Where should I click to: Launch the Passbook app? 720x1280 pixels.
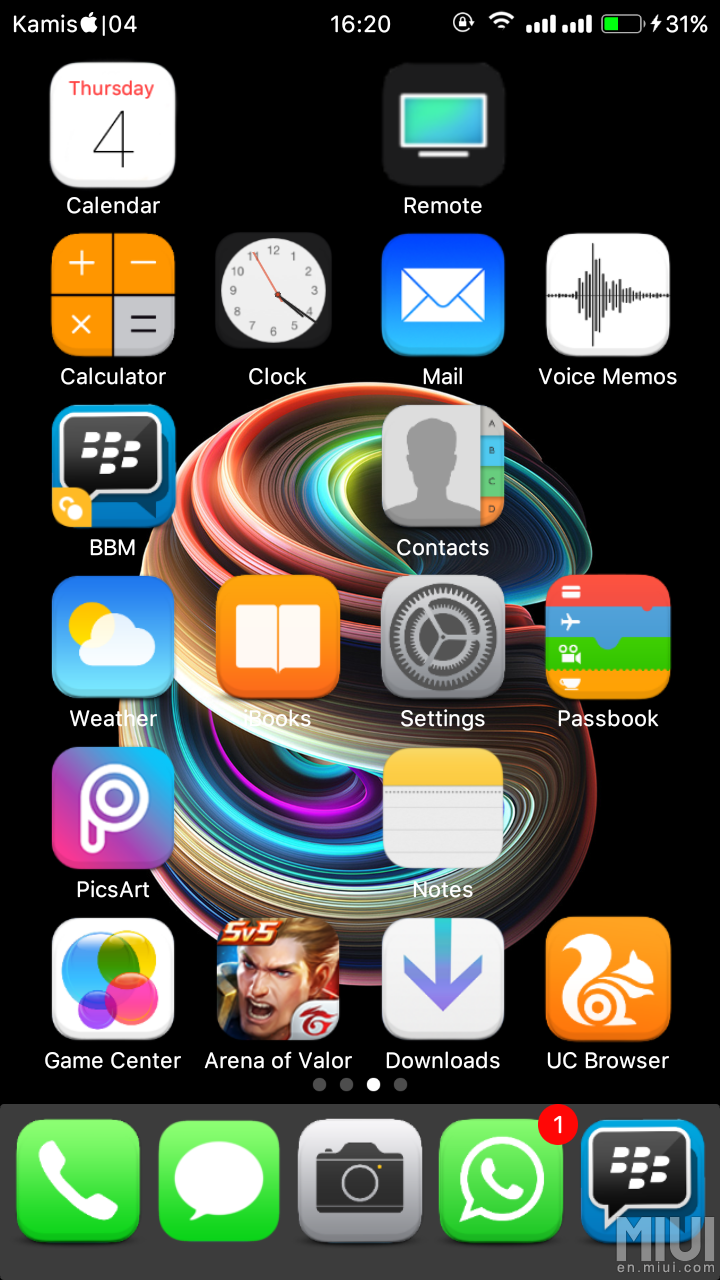[607, 637]
